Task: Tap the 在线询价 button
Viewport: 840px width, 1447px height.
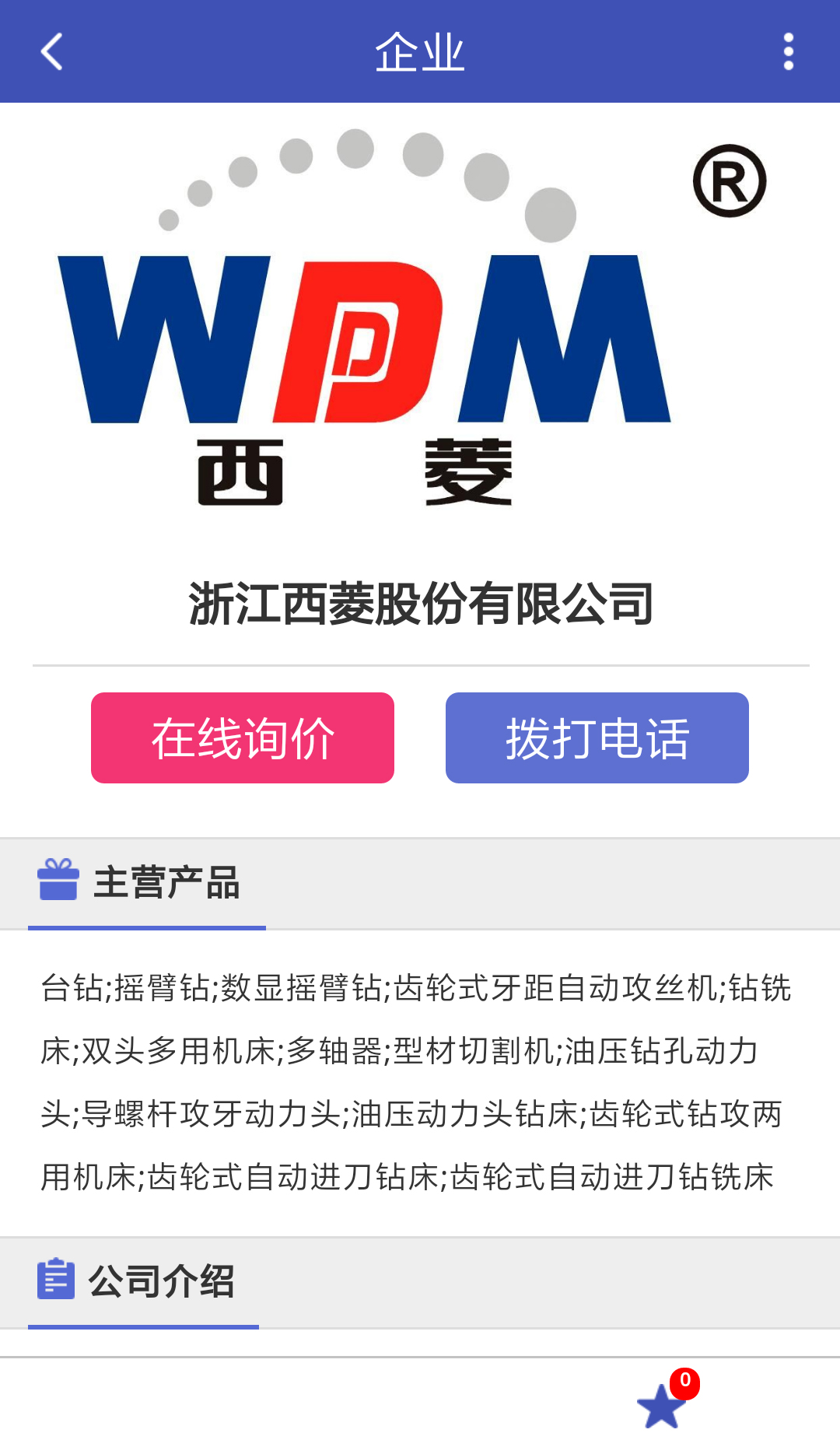Action: [x=243, y=738]
